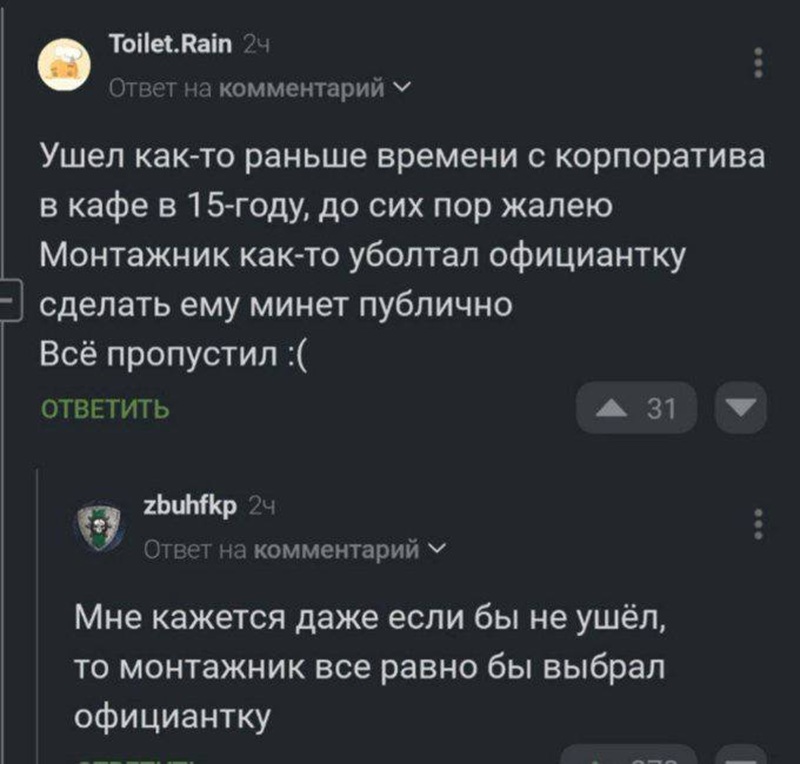Tap ОТВЕТИТЬ under Toilet.Rain's comment
800x764 pixels.
104,408
